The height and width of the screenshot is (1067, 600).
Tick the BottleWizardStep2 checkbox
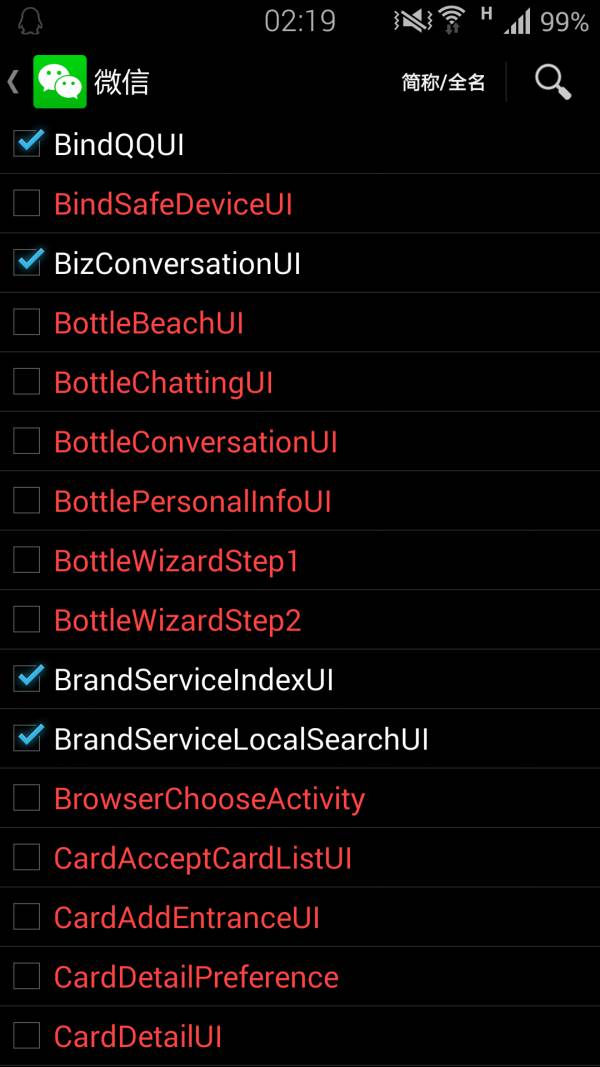(x=27, y=620)
